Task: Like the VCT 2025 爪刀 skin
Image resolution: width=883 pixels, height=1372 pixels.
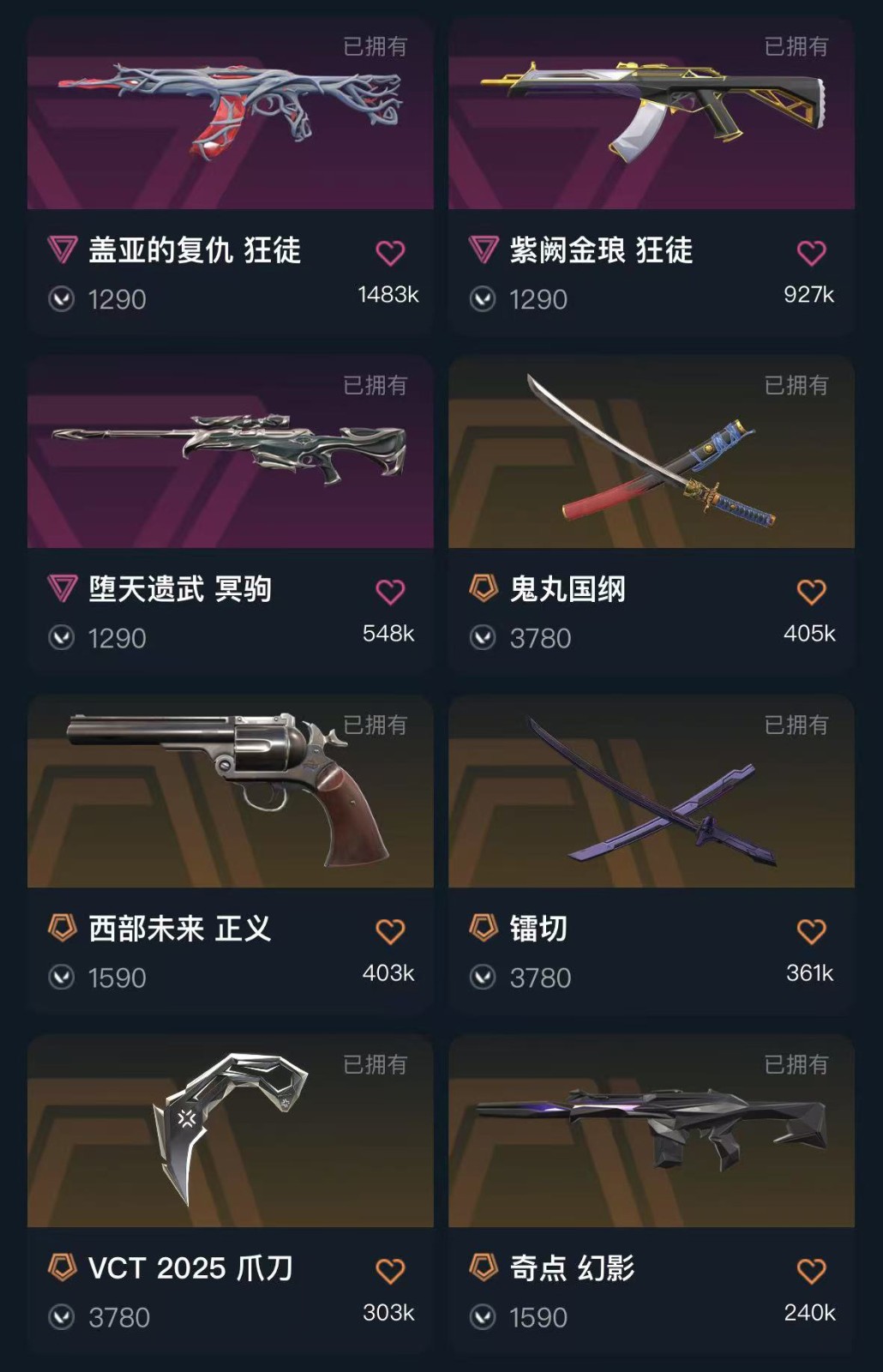Action: [x=390, y=1271]
